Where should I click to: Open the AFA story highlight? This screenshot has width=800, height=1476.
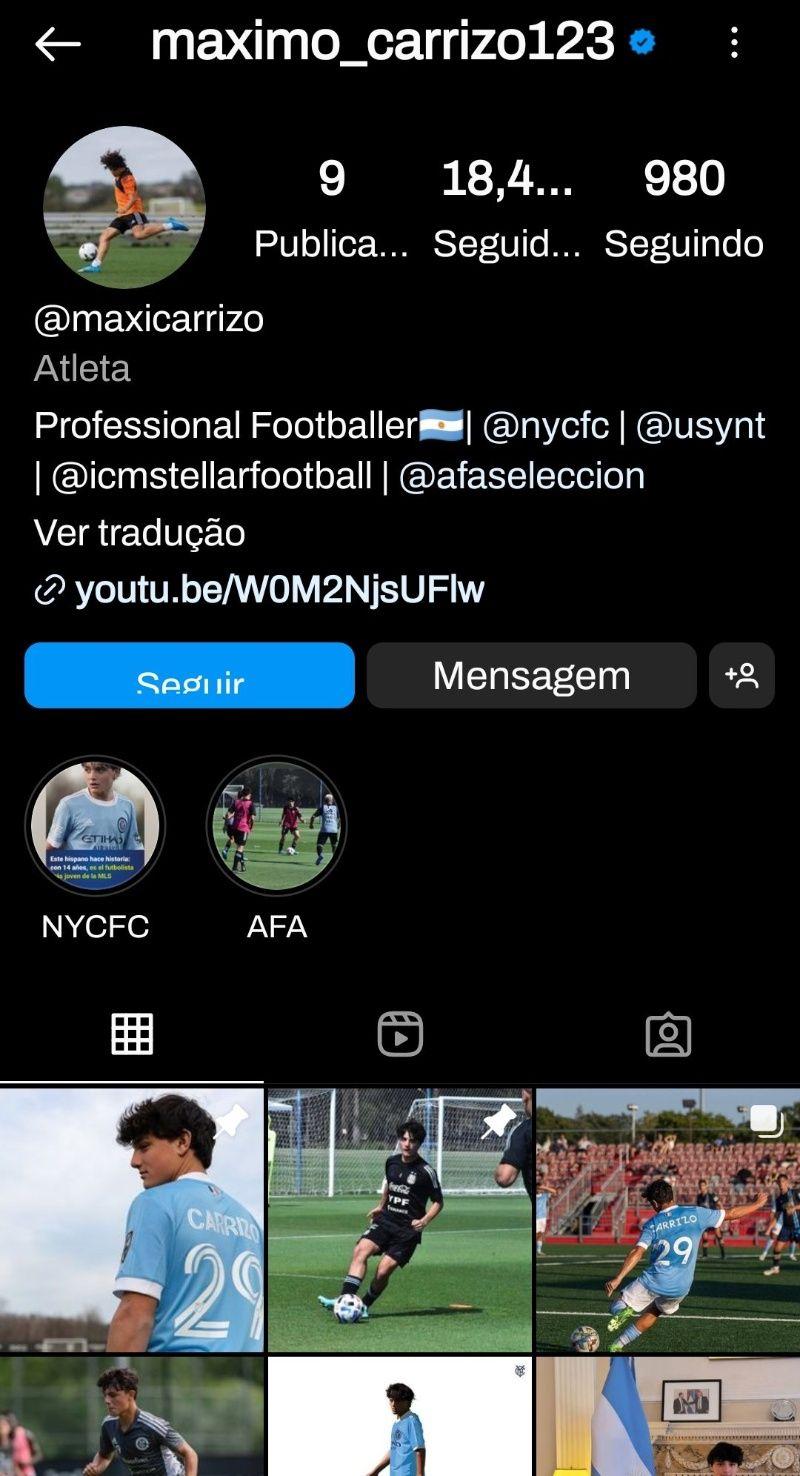coord(277,826)
